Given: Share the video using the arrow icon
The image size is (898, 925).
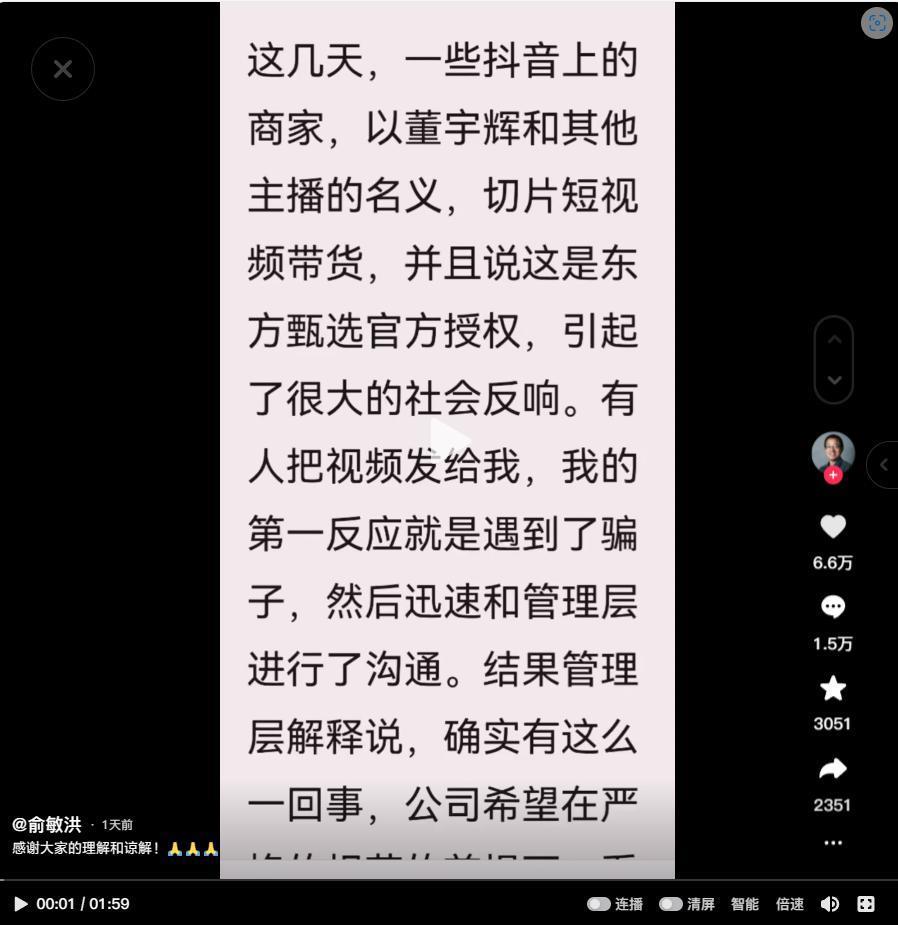Looking at the screenshot, I should (833, 768).
